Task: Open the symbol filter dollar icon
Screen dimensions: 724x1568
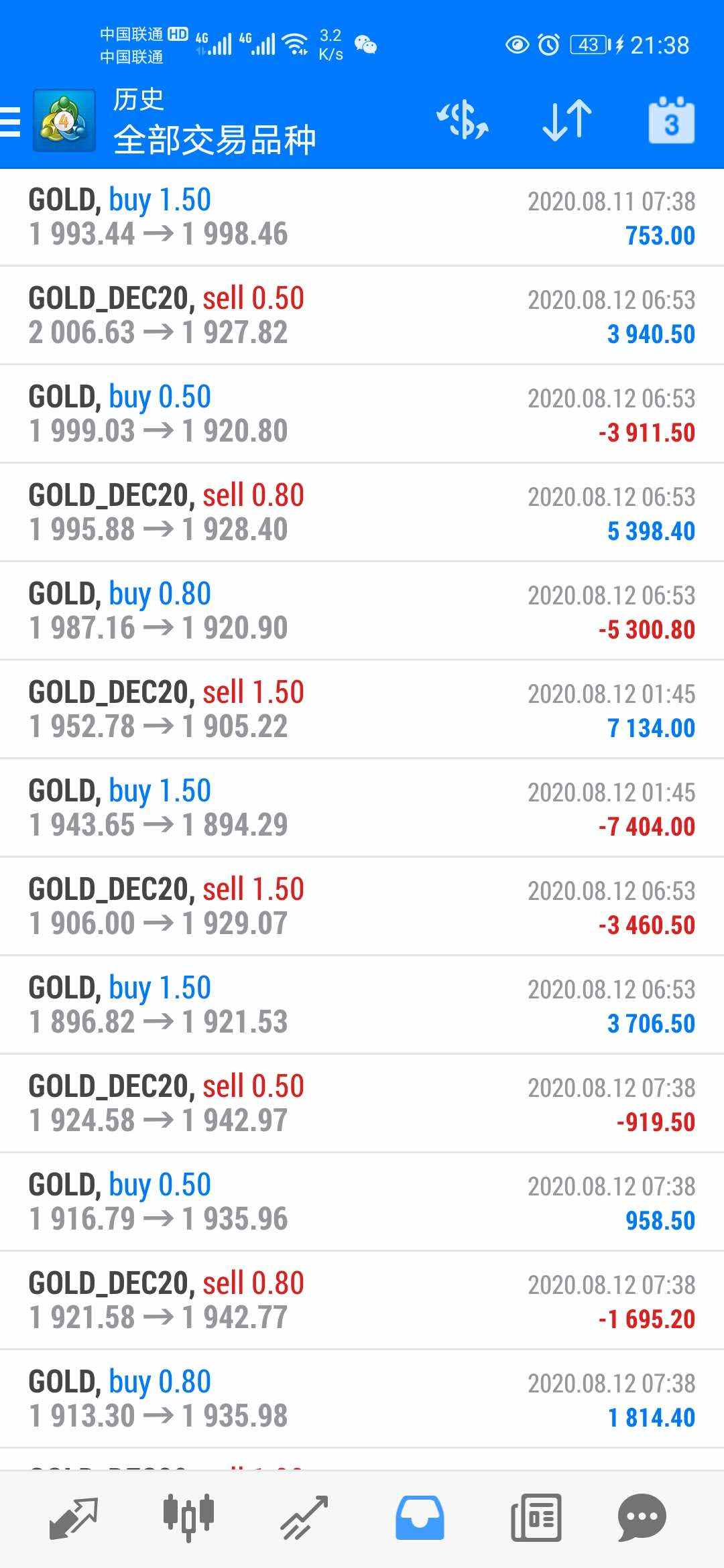Action: click(462, 121)
